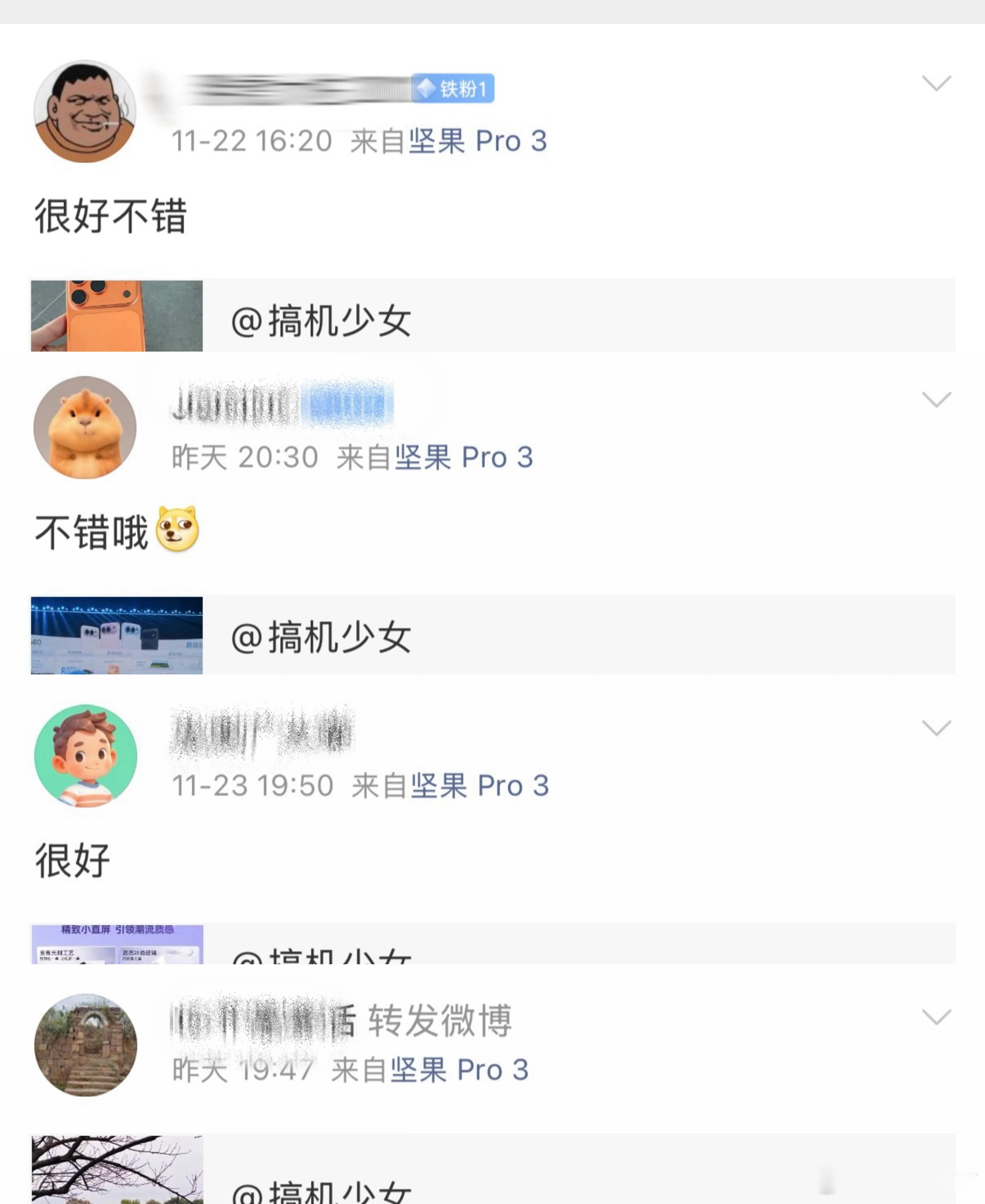Open the stone ruins profile avatar
The height and width of the screenshot is (1204, 985).
point(86,1046)
